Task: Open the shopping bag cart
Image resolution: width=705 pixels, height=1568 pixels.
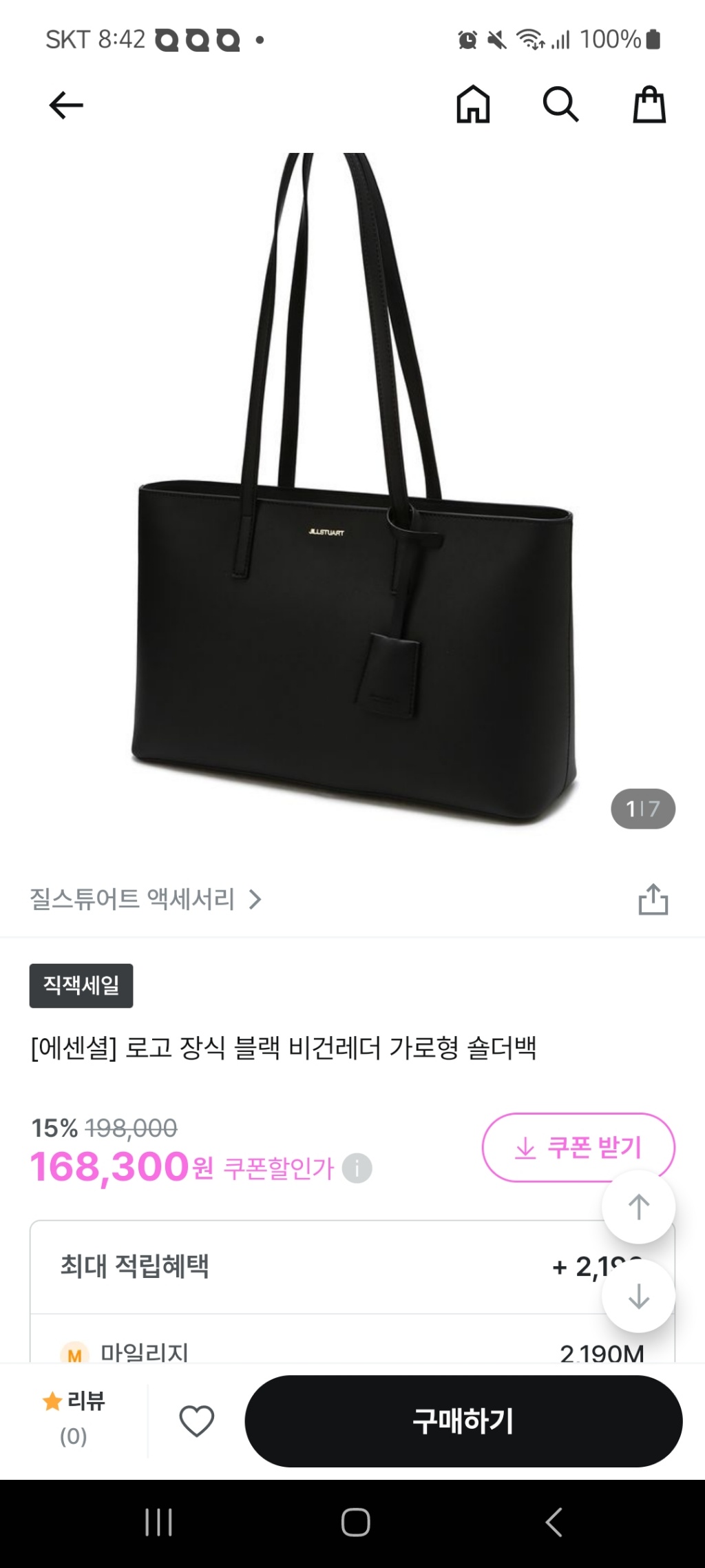Action: coord(649,105)
